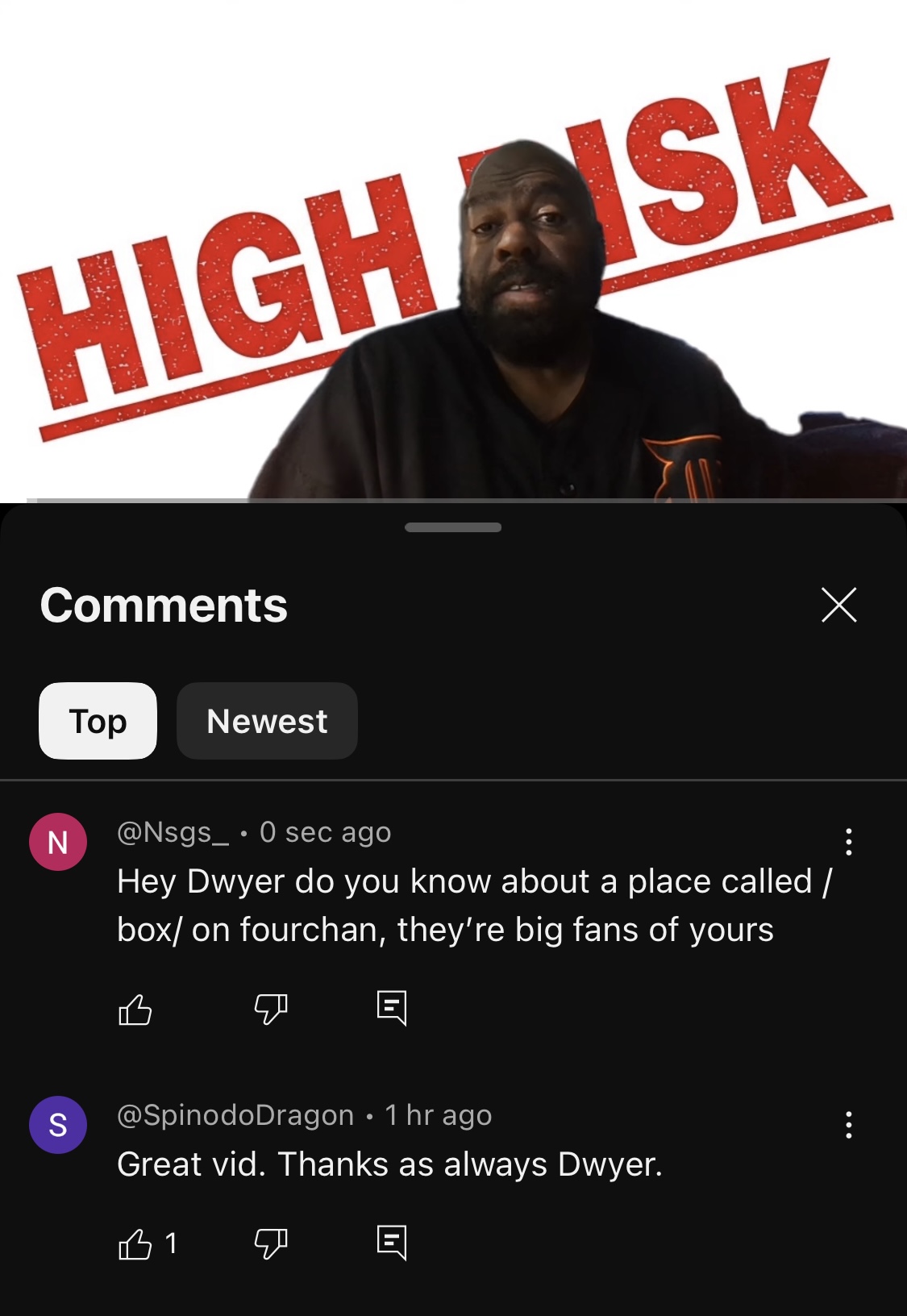Like the comment from @Nsgs_
This screenshot has width=907, height=1316.
tap(135, 1009)
